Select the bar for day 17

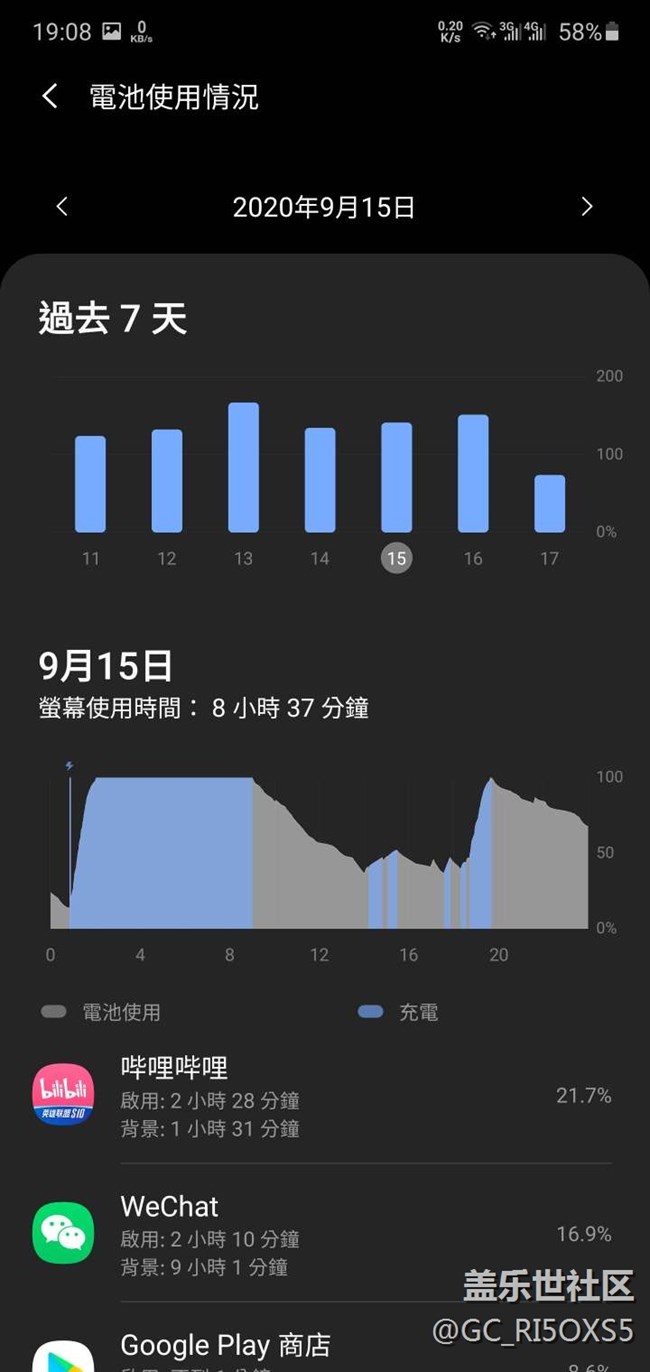pos(549,503)
